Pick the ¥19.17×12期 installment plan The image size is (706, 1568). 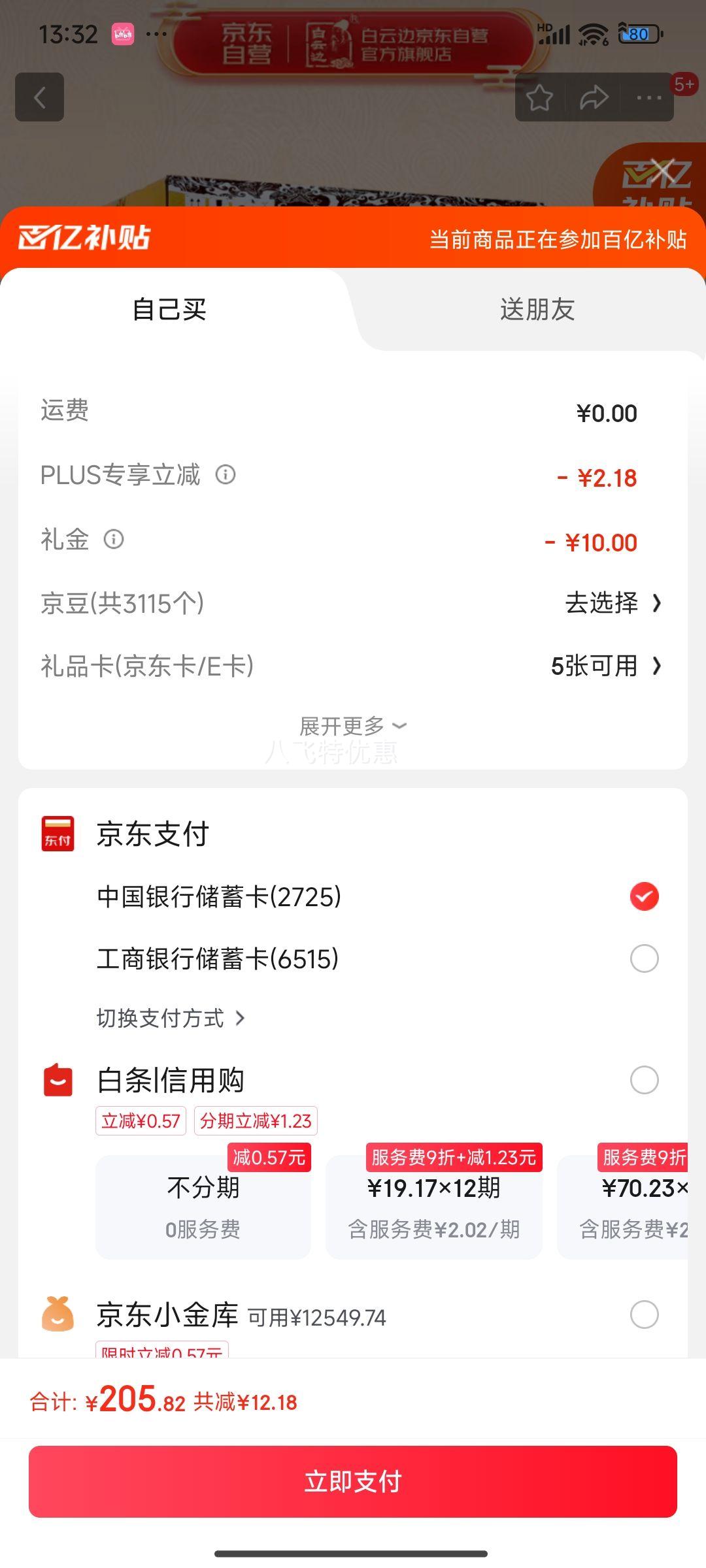point(434,1206)
